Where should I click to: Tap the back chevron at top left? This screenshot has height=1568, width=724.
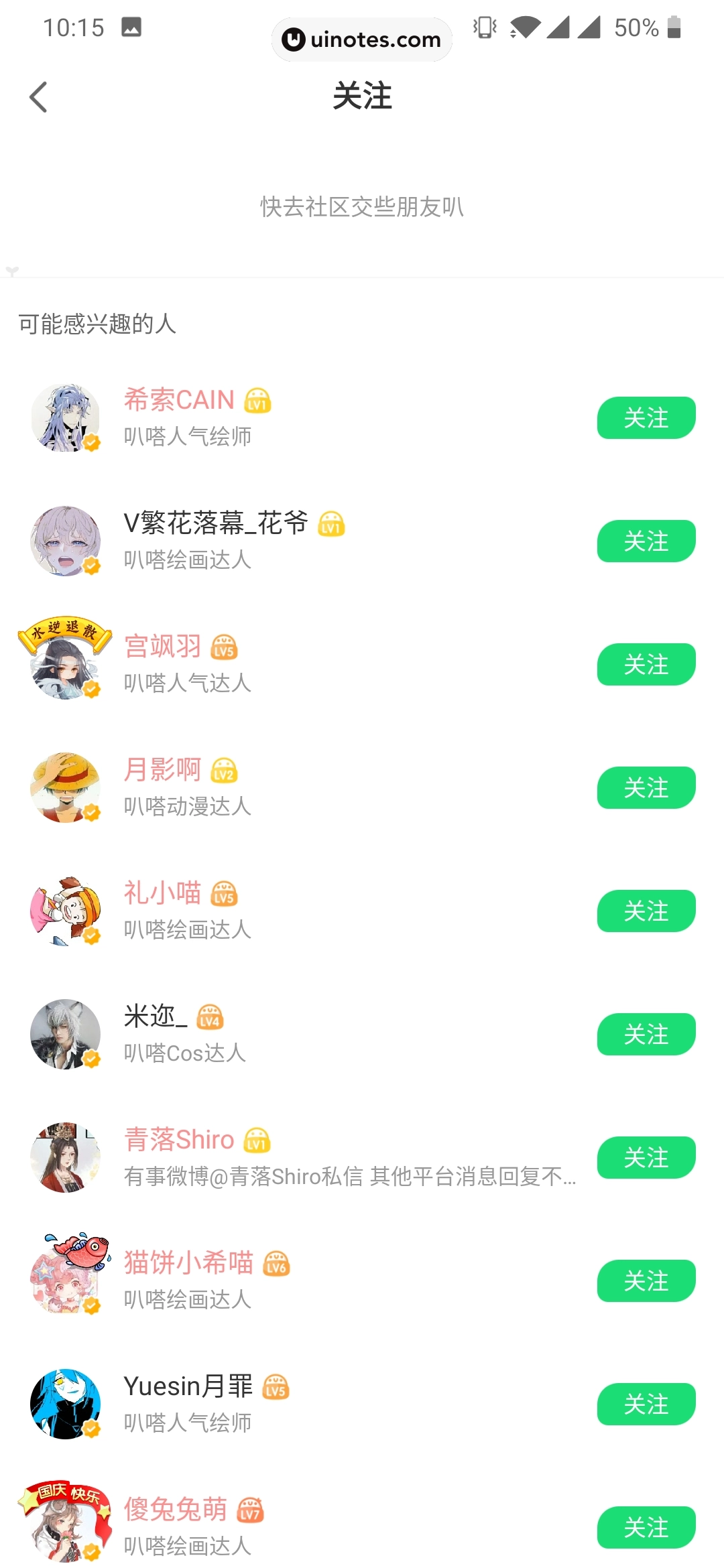[38, 96]
